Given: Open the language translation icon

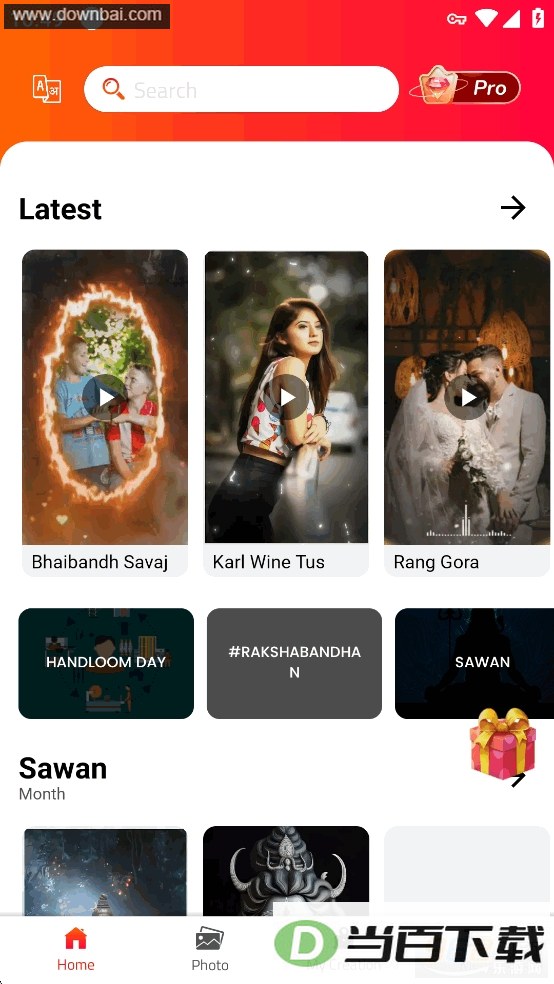Looking at the screenshot, I should click(47, 88).
